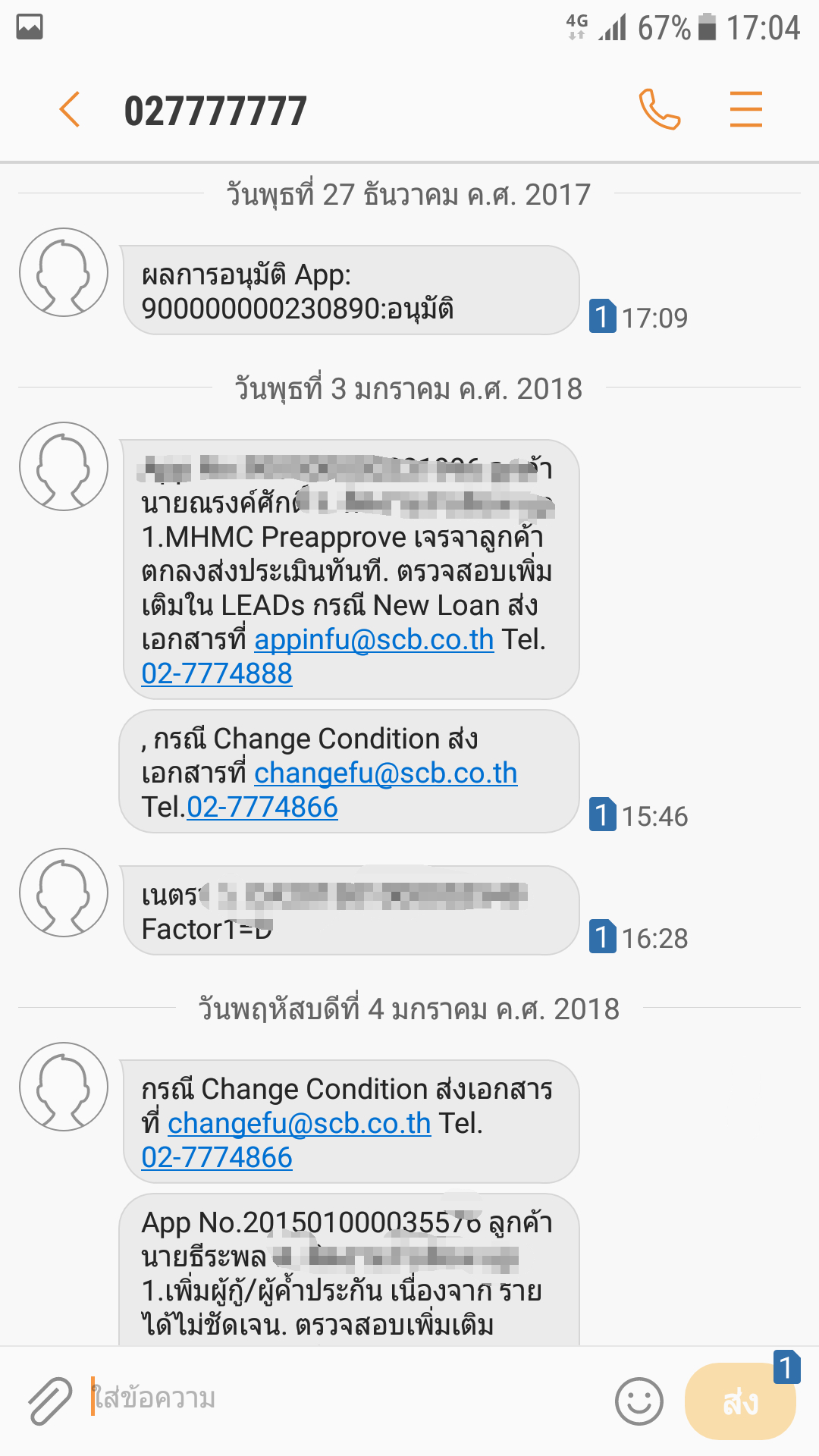
Task: Call the number 027777777
Action: coord(659,109)
